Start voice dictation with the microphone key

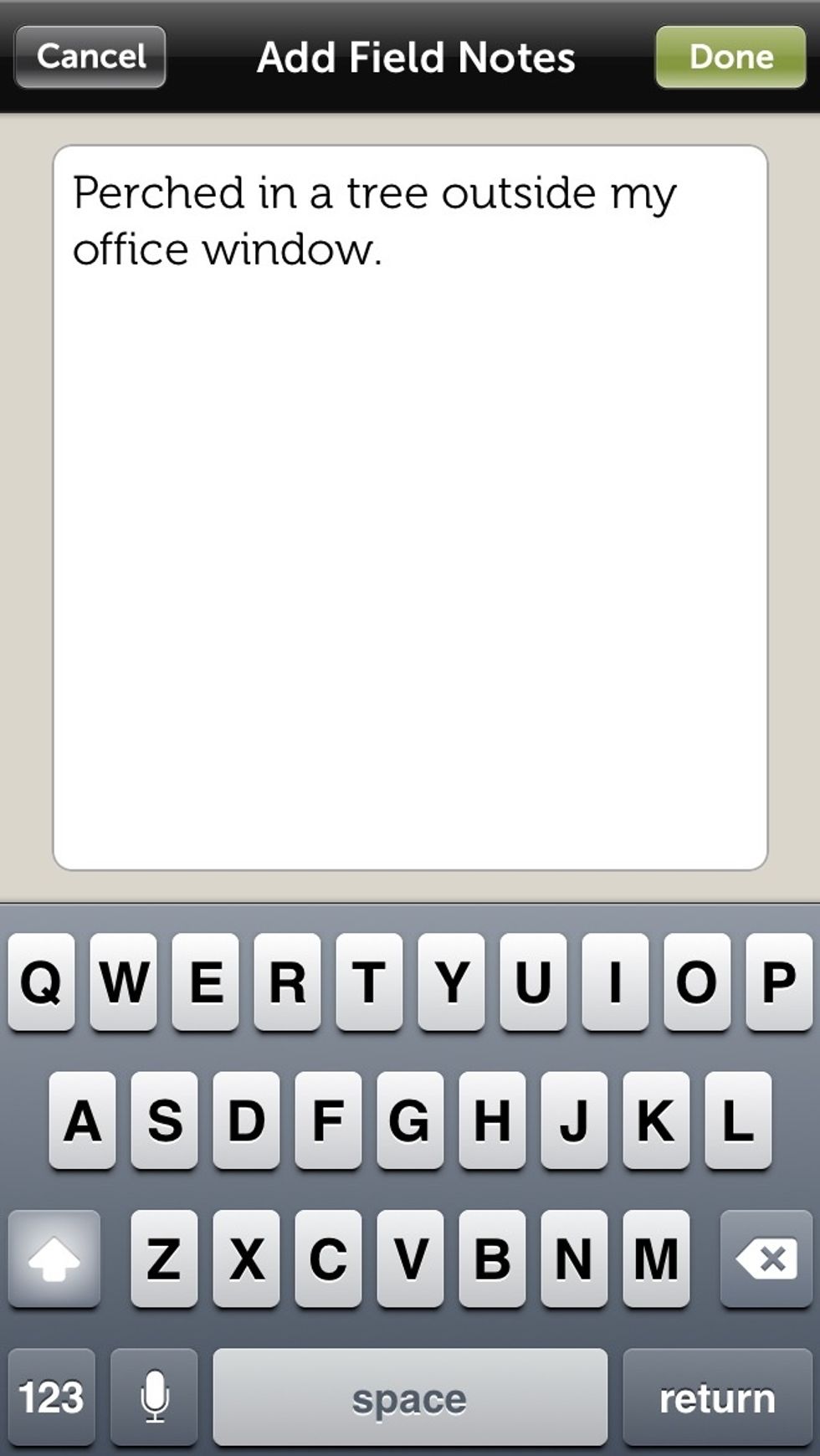click(154, 1397)
